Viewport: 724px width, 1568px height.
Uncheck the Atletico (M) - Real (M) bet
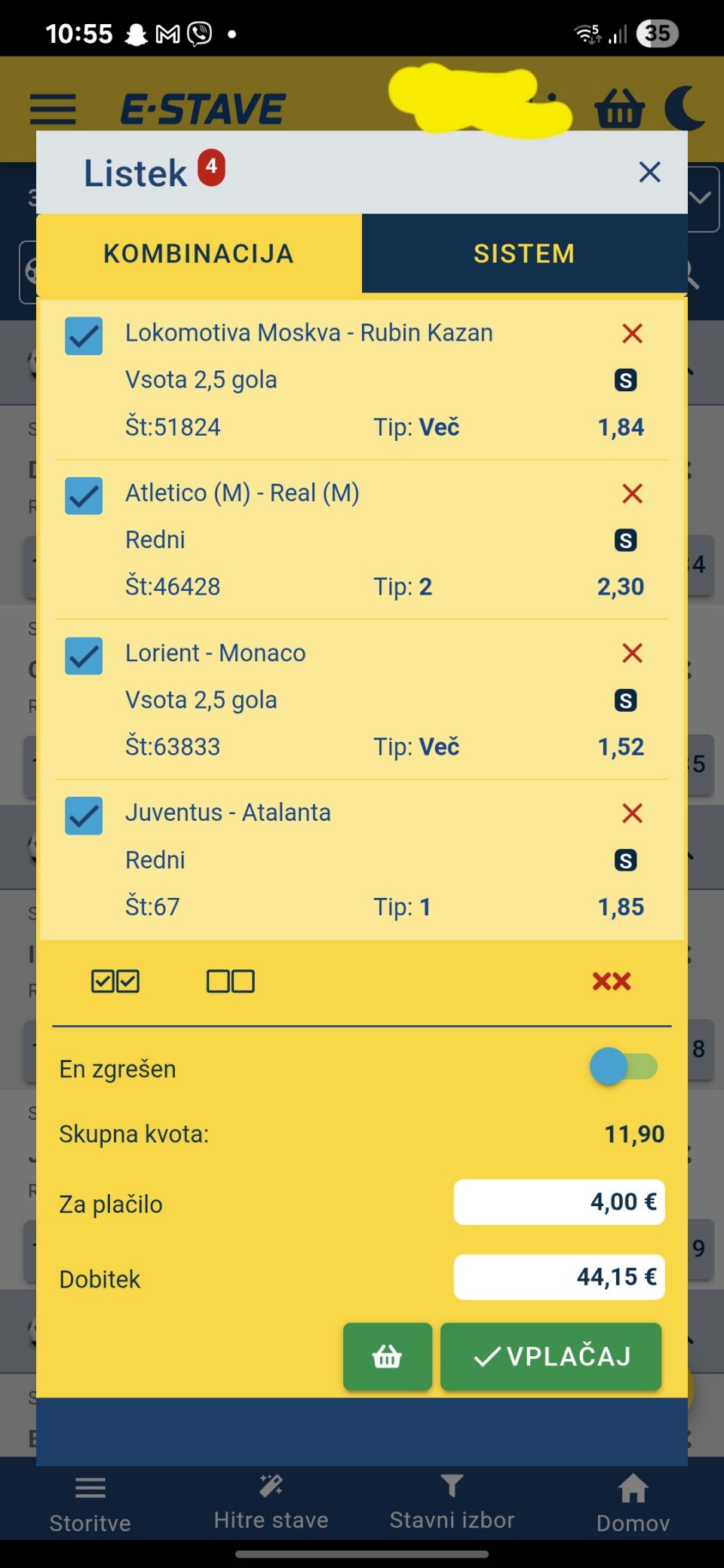[84, 496]
